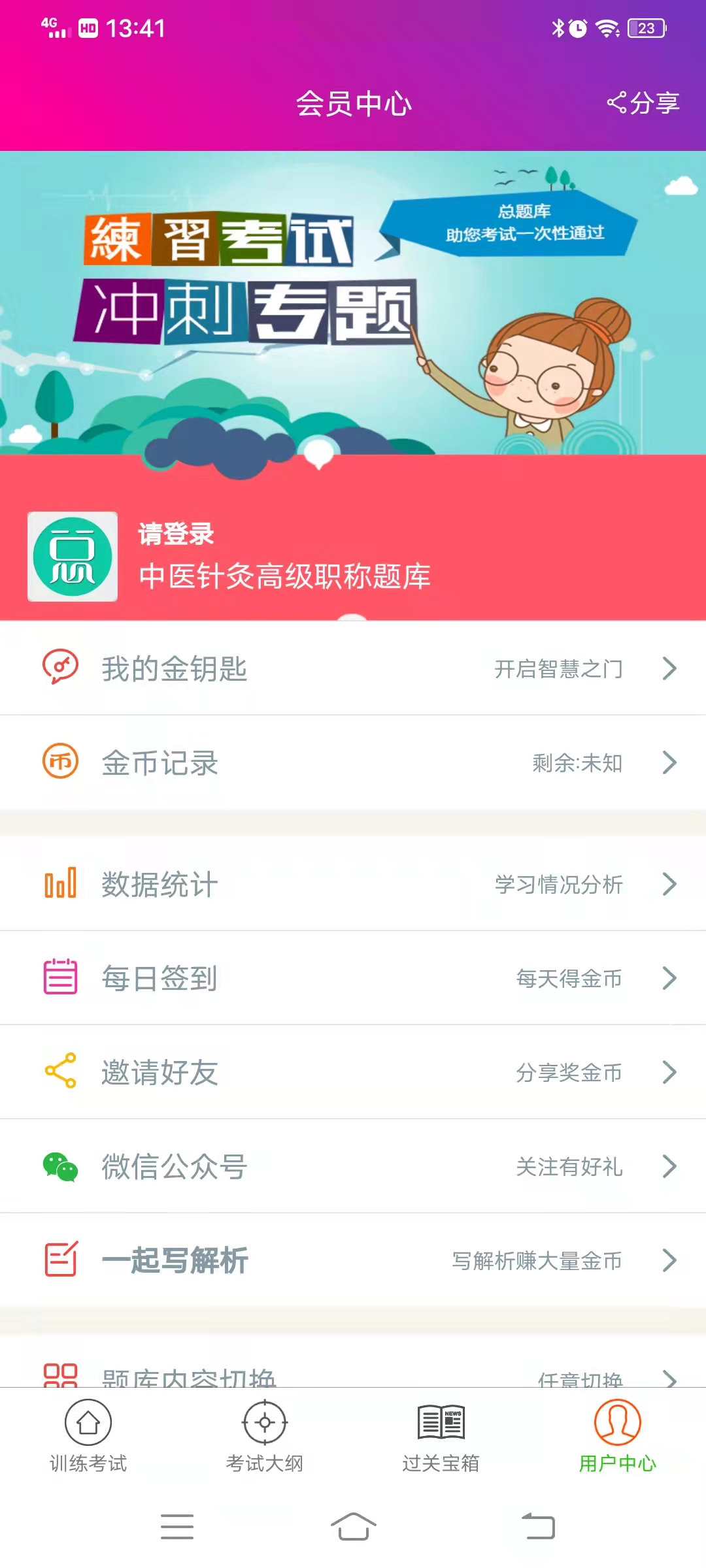Click the share icon for 邀请好友
This screenshot has width=706, height=1568.
pyautogui.click(x=61, y=1072)
